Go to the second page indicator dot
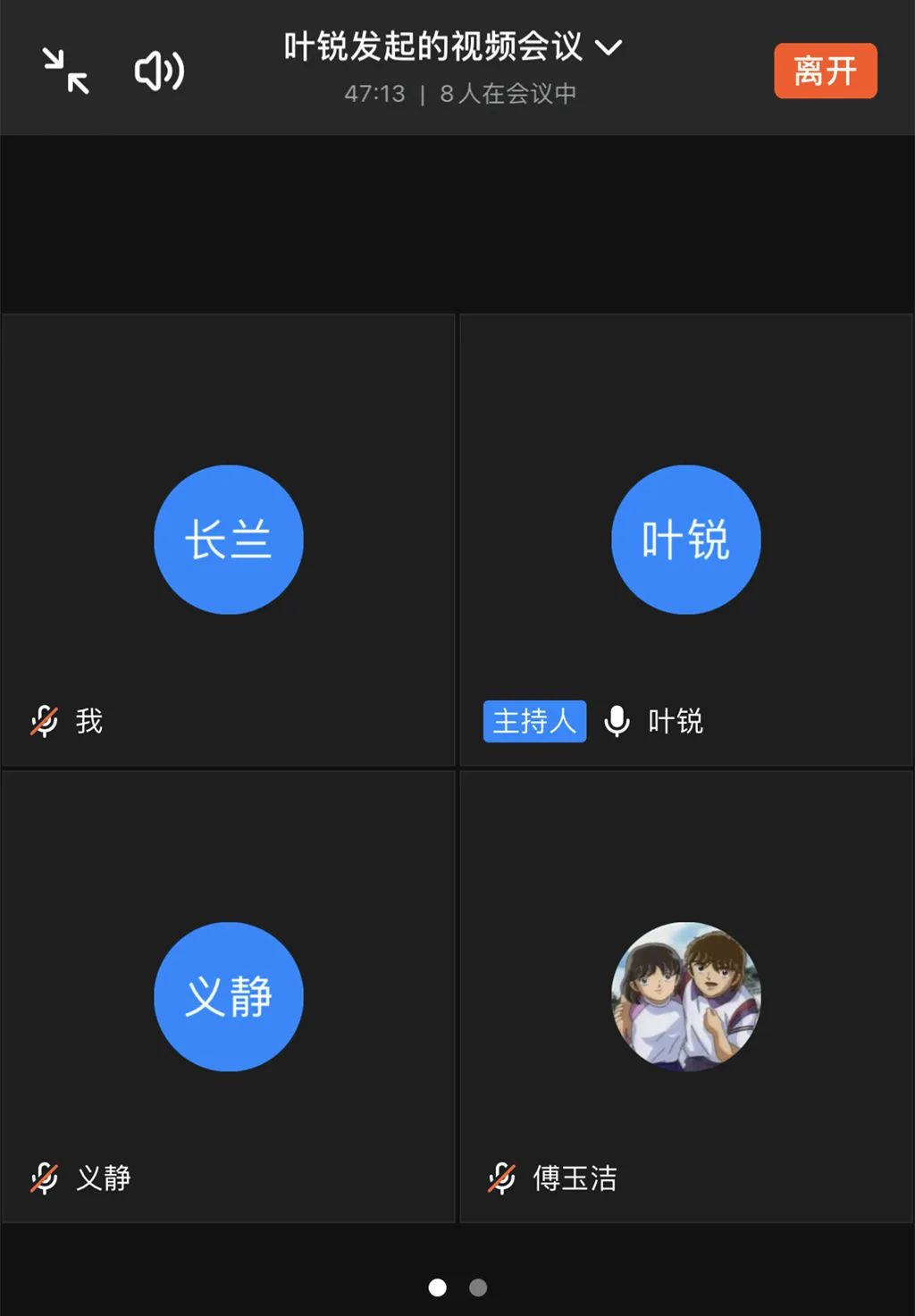 [x=478, y=1287]
